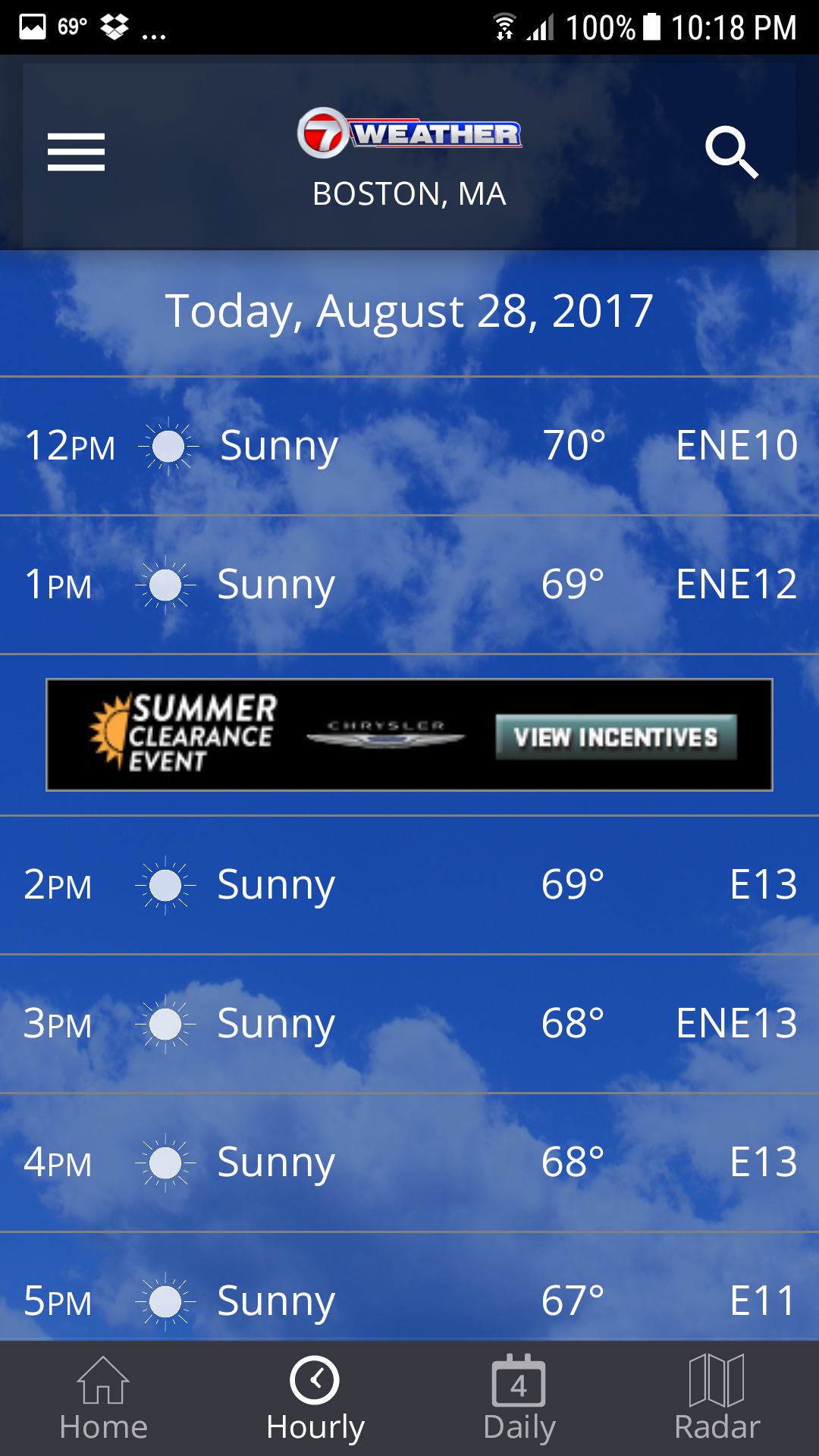Screen dimensions: 819x1456
Task: Open the hamburger navigation menu
Action: pyautogui.click(x=76, y=152)
